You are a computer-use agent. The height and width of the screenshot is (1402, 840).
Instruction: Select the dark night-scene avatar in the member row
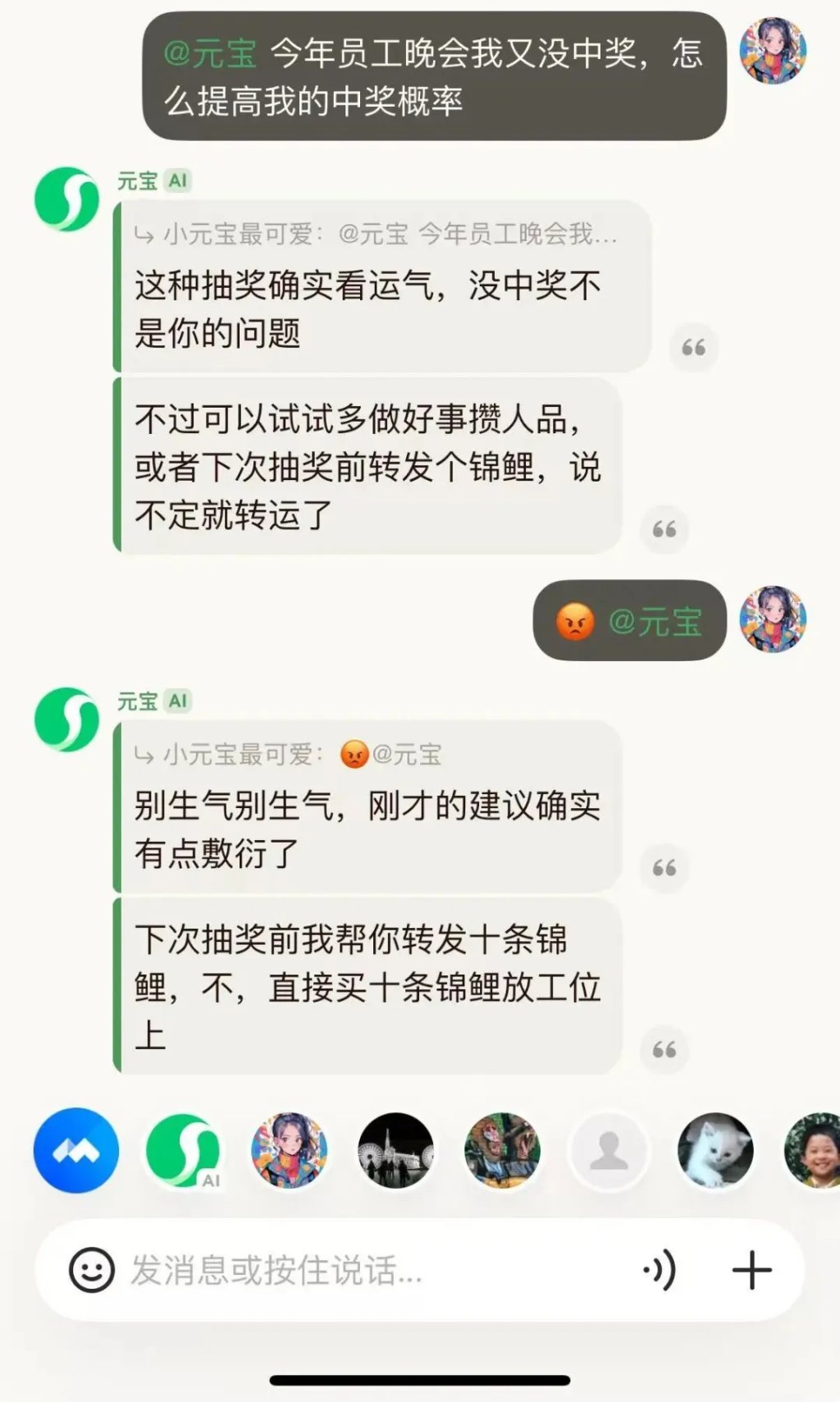coord(395,1150)
